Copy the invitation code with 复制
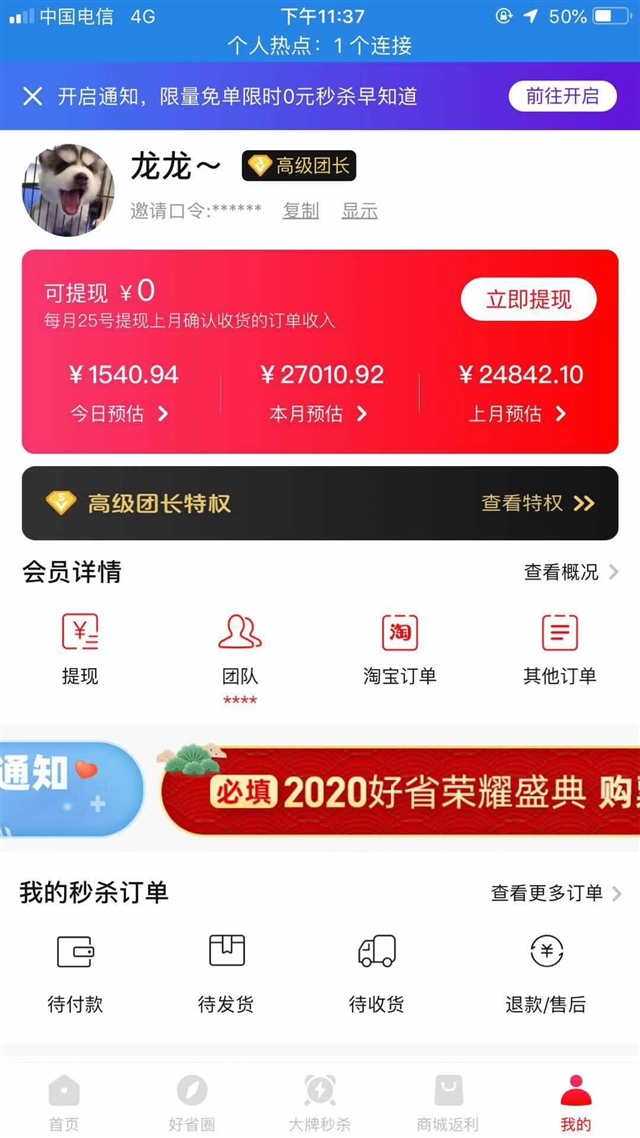This screenshot has height=1138, width=640. (x=301, y=211)
